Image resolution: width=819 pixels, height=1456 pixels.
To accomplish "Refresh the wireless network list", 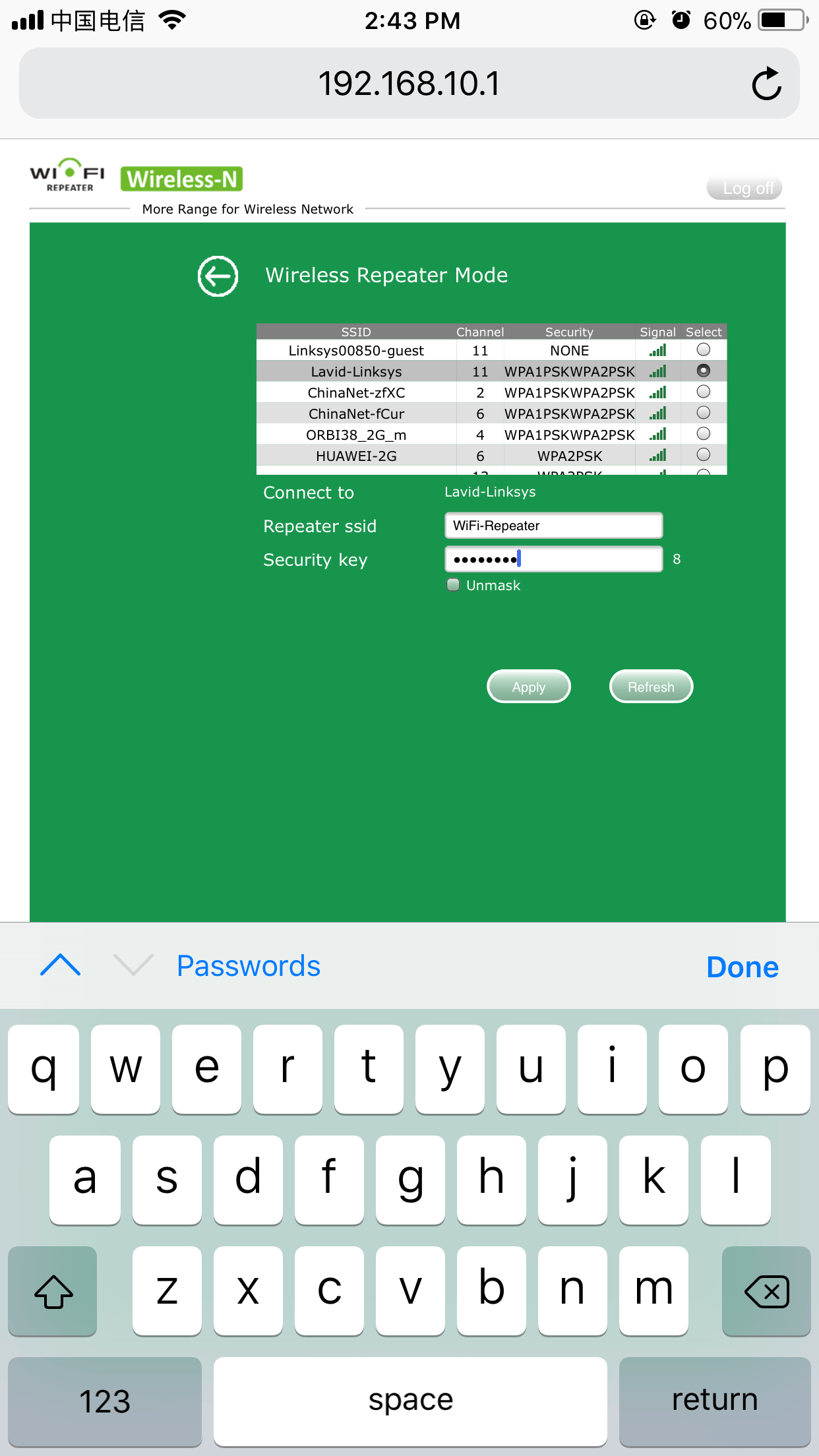I will point(651,686).
